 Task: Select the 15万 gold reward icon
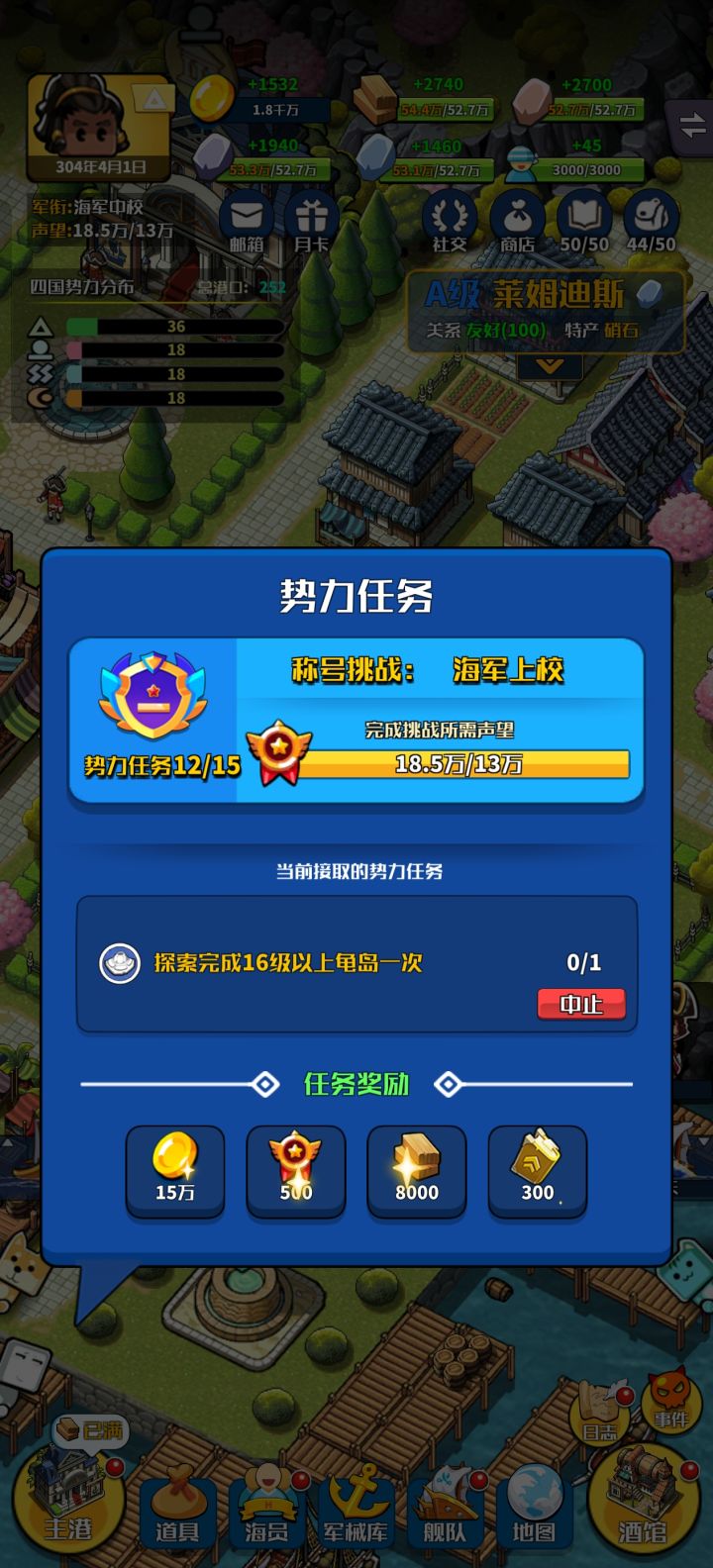pyautogui.click(x=174, y=1172)
